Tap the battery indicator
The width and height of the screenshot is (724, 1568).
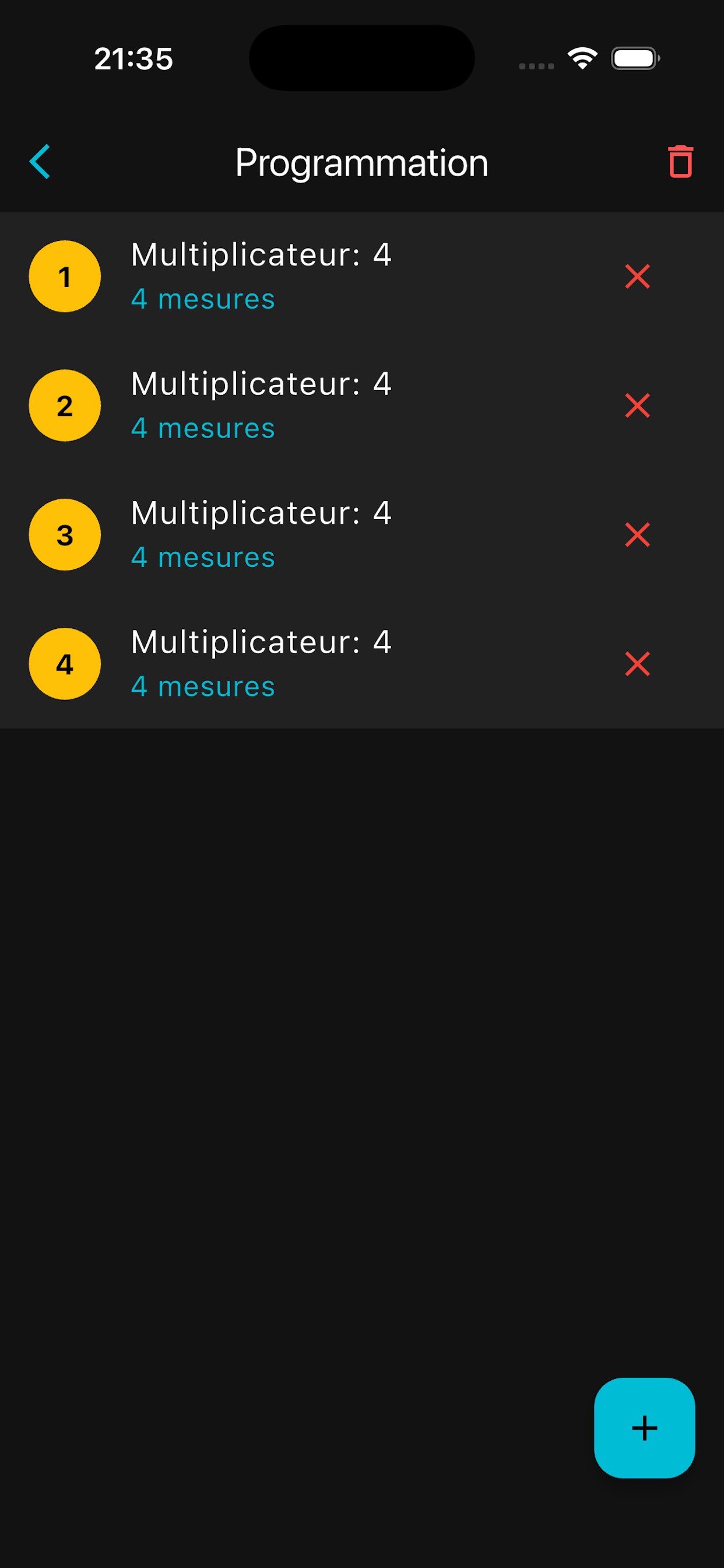(x=635, y=58)
